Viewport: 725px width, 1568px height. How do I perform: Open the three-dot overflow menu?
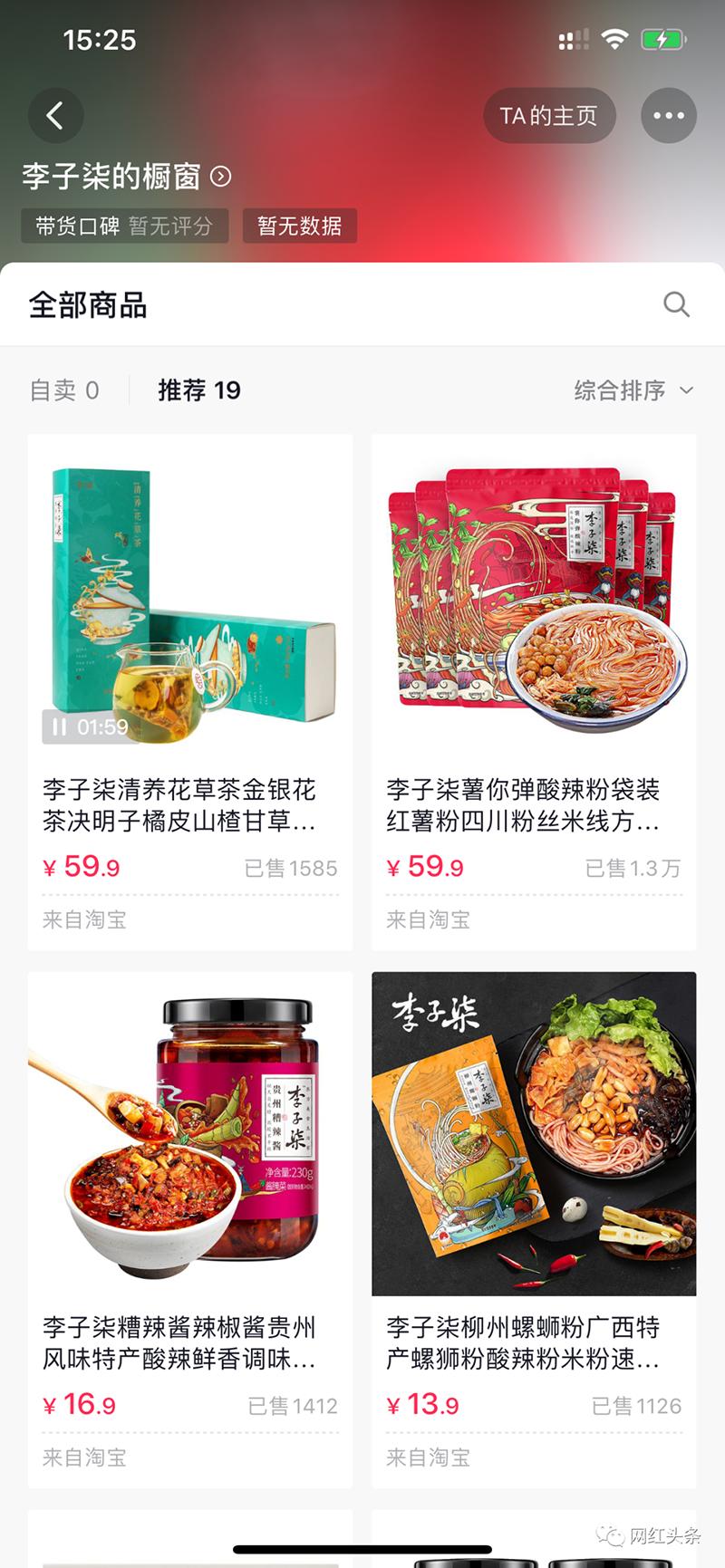(669, 116)
